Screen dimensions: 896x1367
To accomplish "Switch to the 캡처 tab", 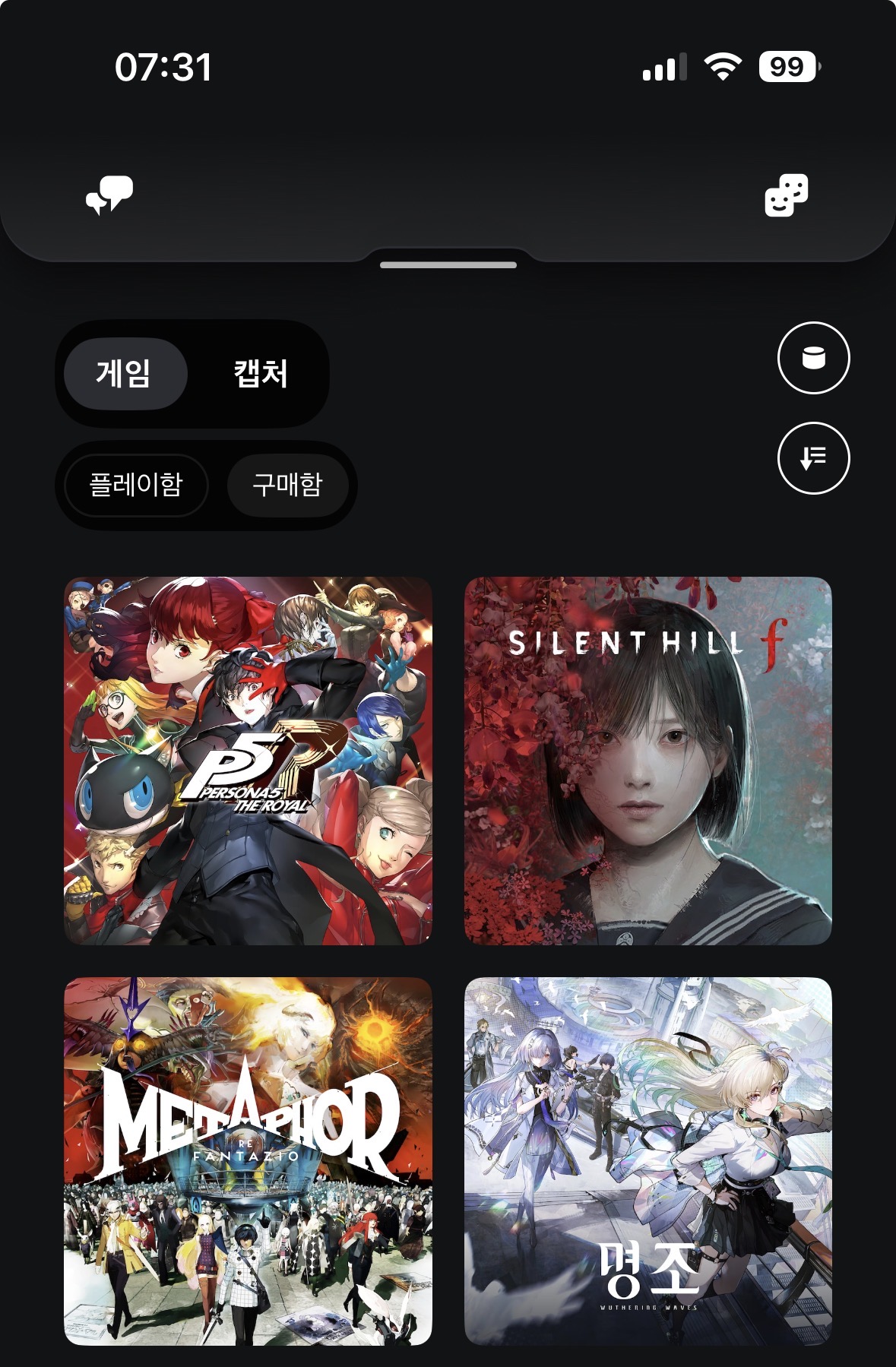I will pos(260,374).
